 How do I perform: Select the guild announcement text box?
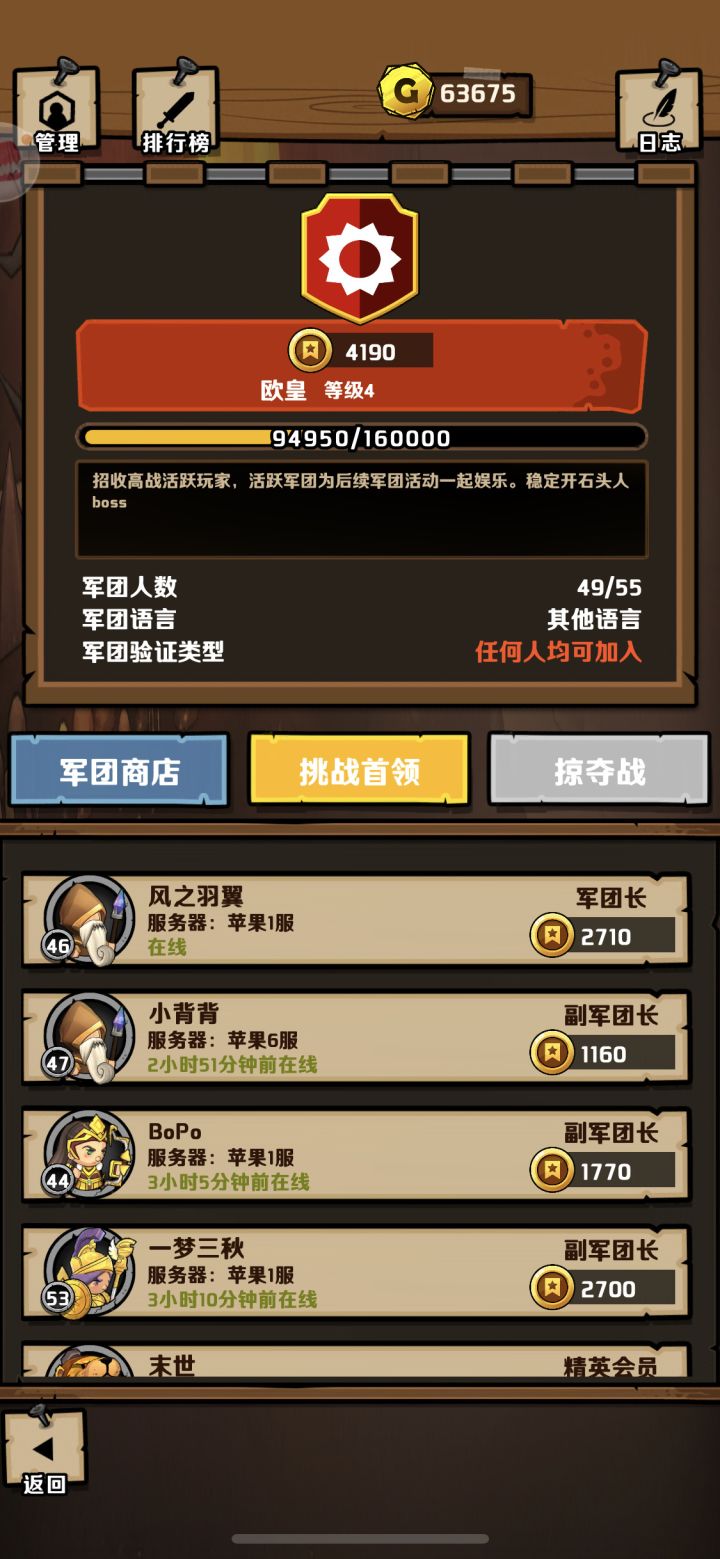point(360,510)
